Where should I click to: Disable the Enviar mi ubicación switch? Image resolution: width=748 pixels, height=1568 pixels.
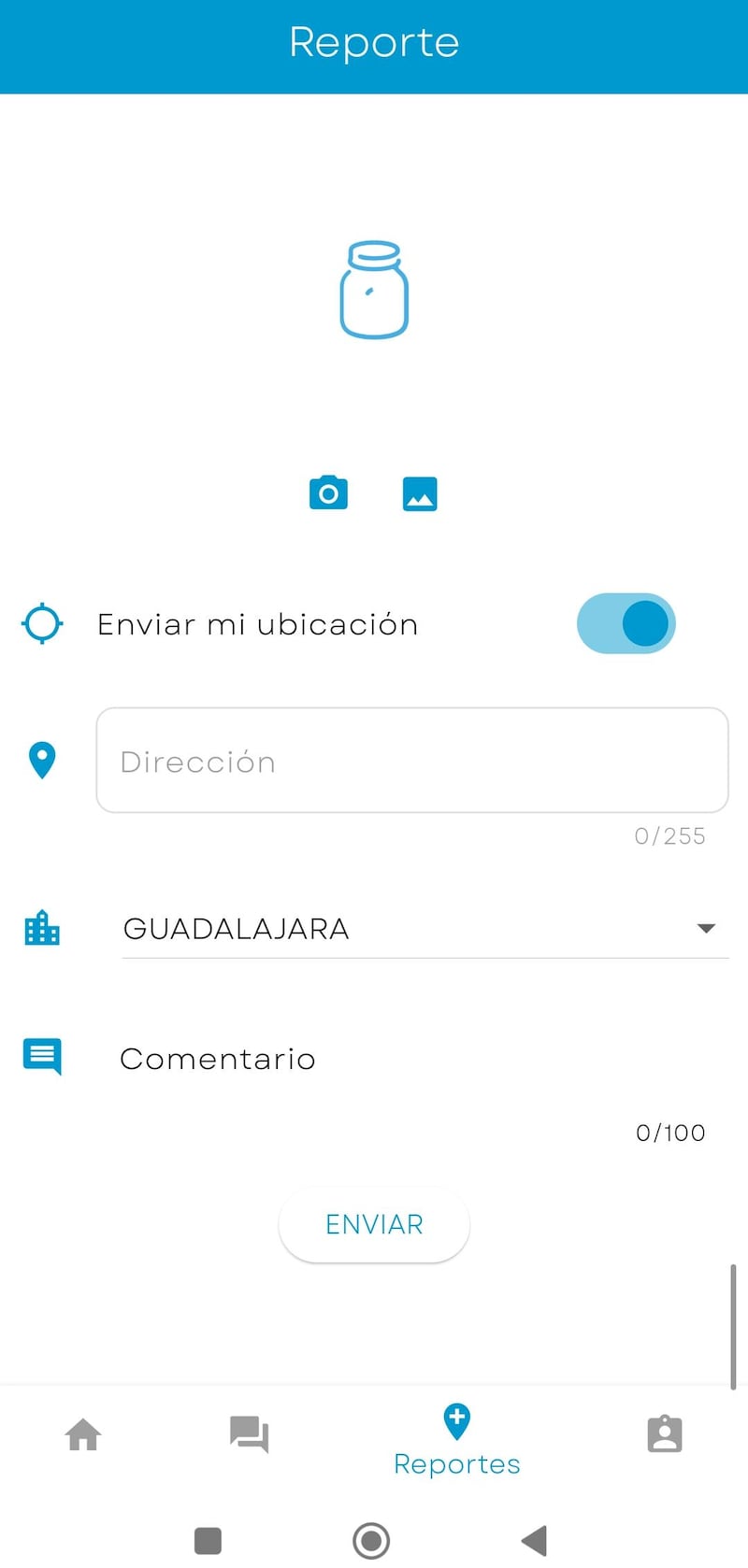click(626, 623)
